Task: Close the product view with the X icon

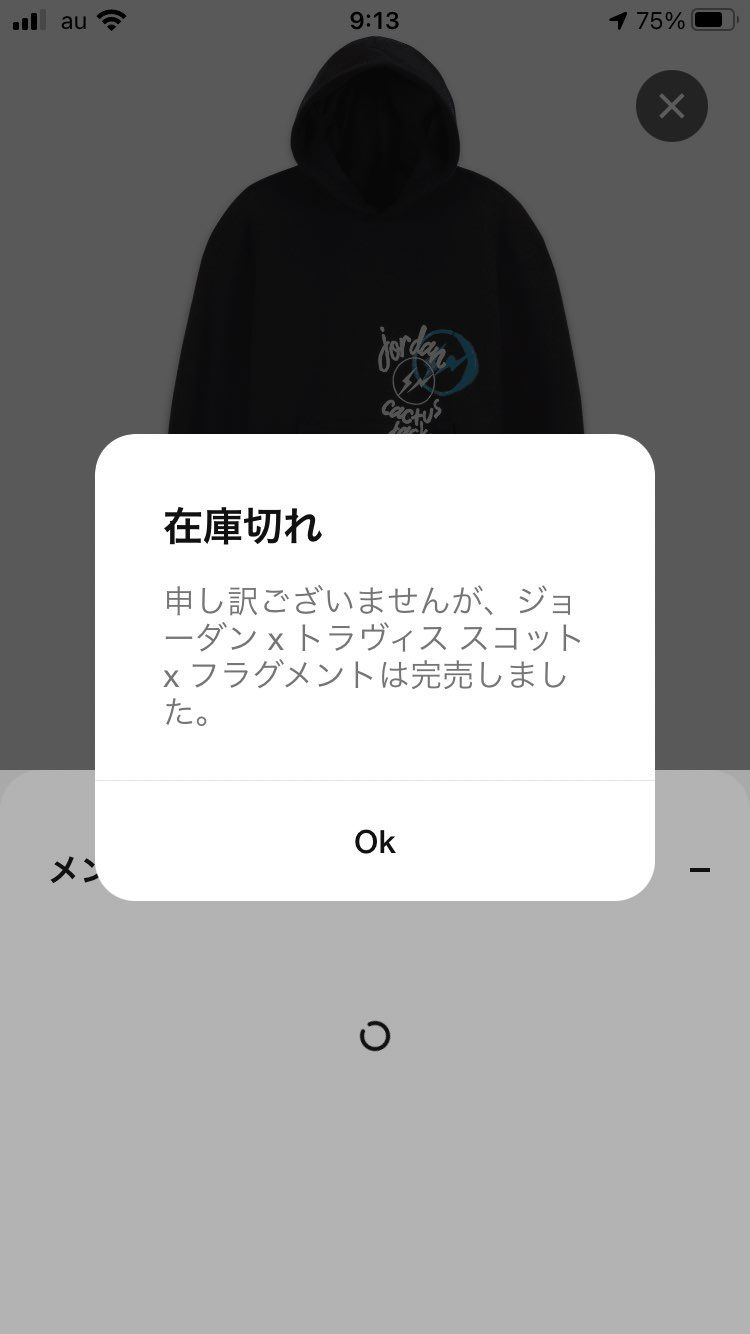Action: (671, 105)
